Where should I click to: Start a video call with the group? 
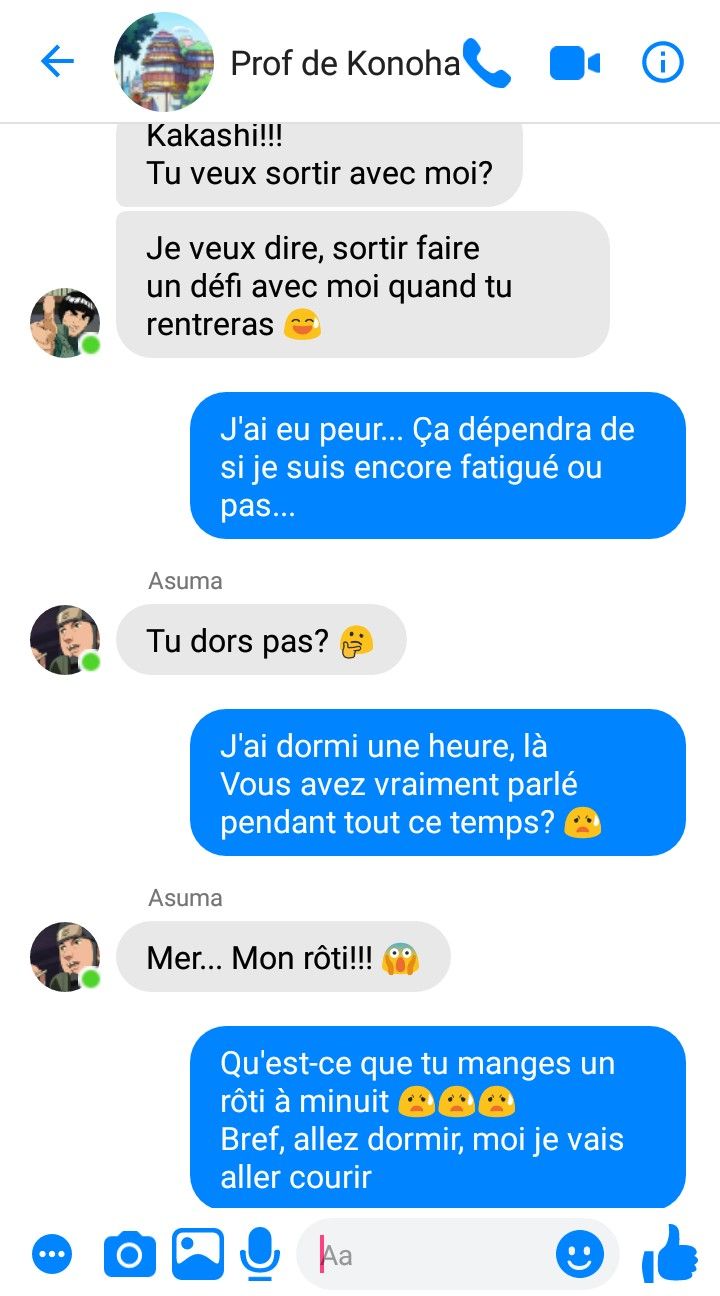pyautogui.click(x=575, y=64)
